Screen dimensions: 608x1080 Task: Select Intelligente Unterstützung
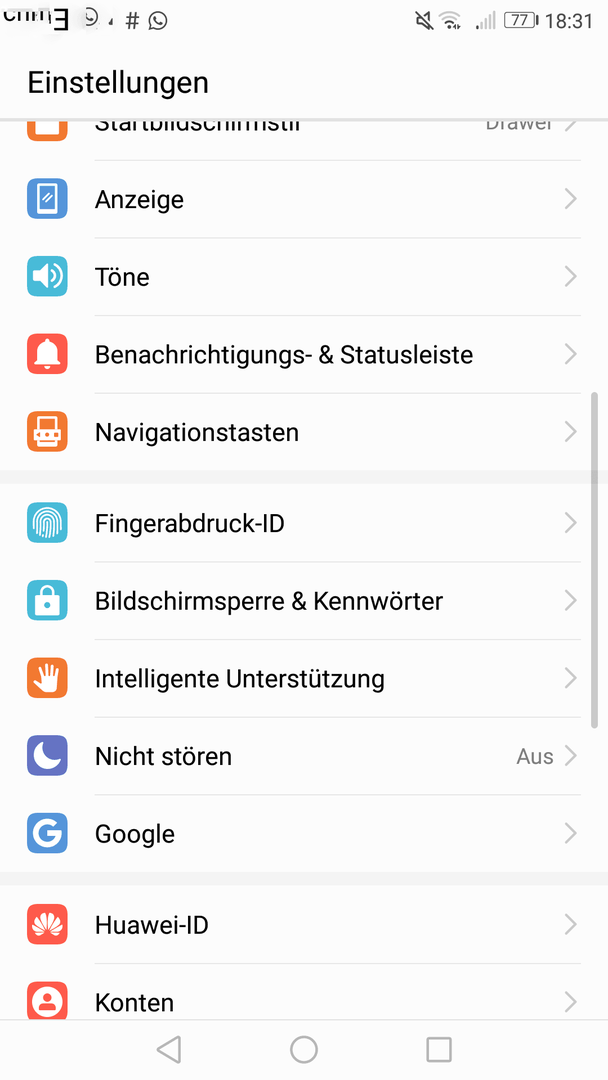pyautogui.click(x=304, y=679)
